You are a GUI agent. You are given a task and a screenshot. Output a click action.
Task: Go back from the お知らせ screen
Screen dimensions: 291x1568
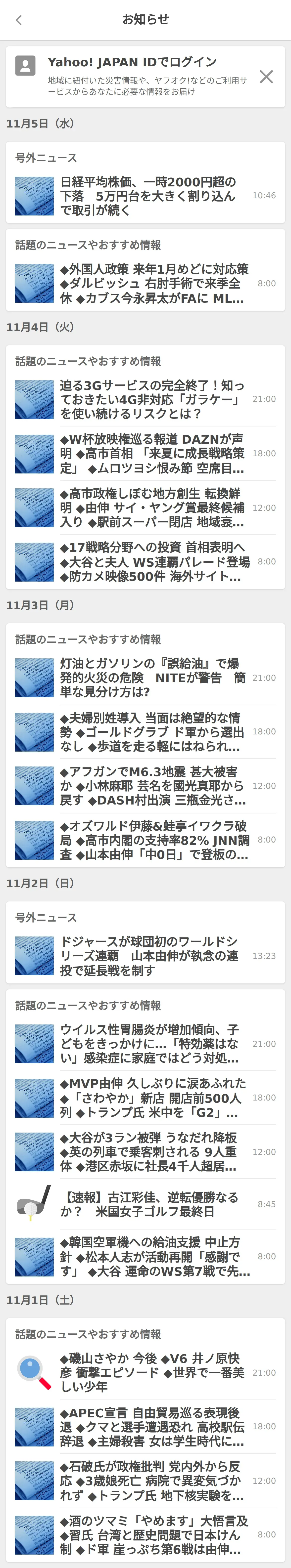click(x=19, y=20)
